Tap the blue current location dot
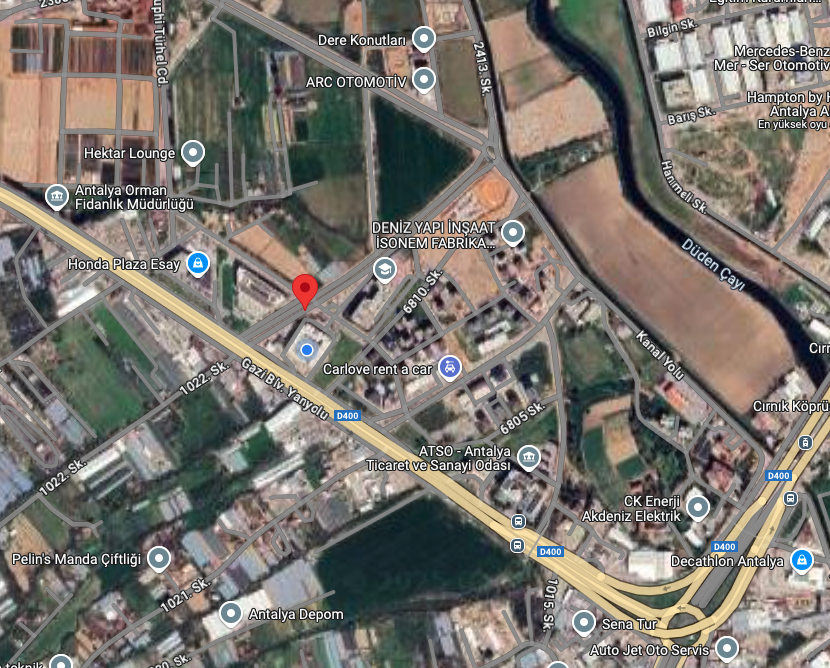830x668 pixels. pos(307,350)
